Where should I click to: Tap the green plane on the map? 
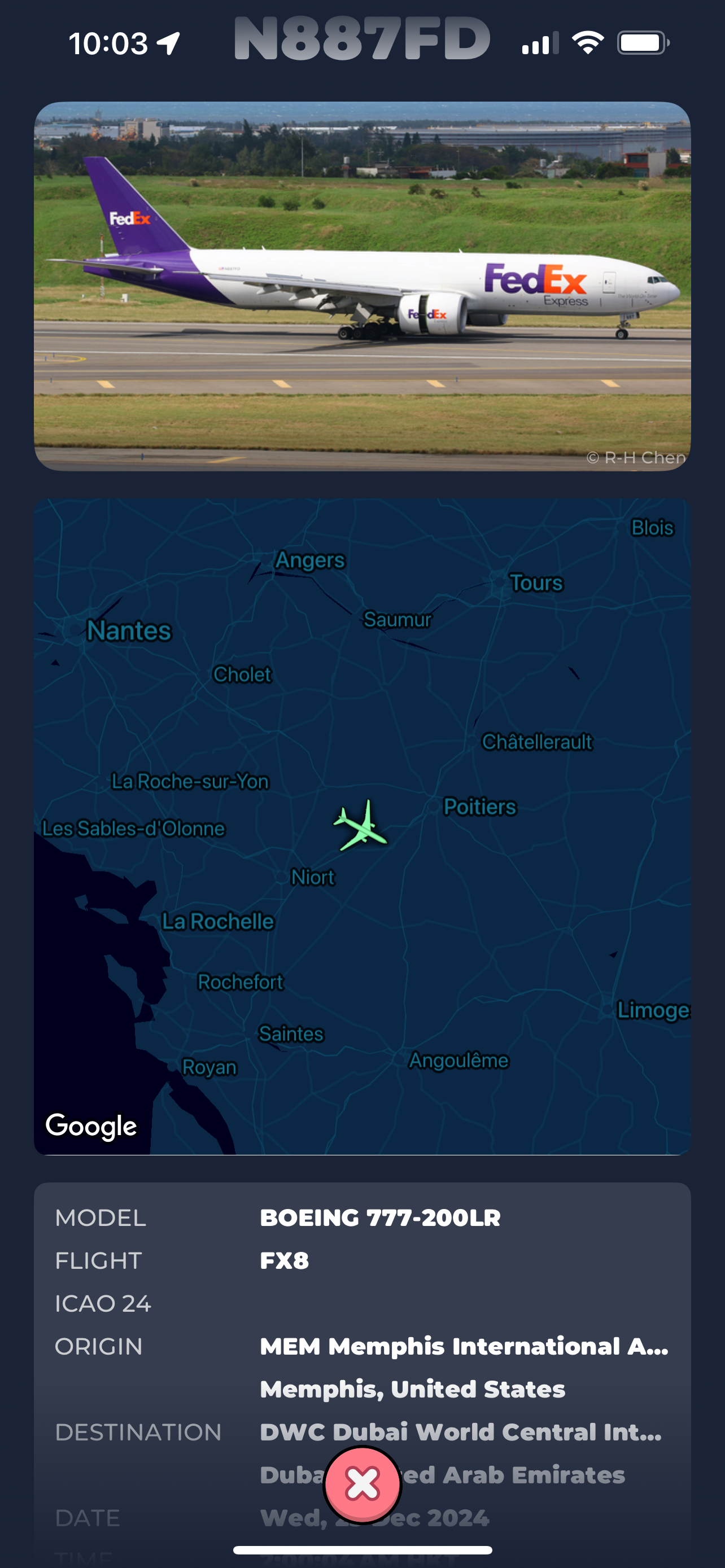pyautogui.click(x=361, y=826)
